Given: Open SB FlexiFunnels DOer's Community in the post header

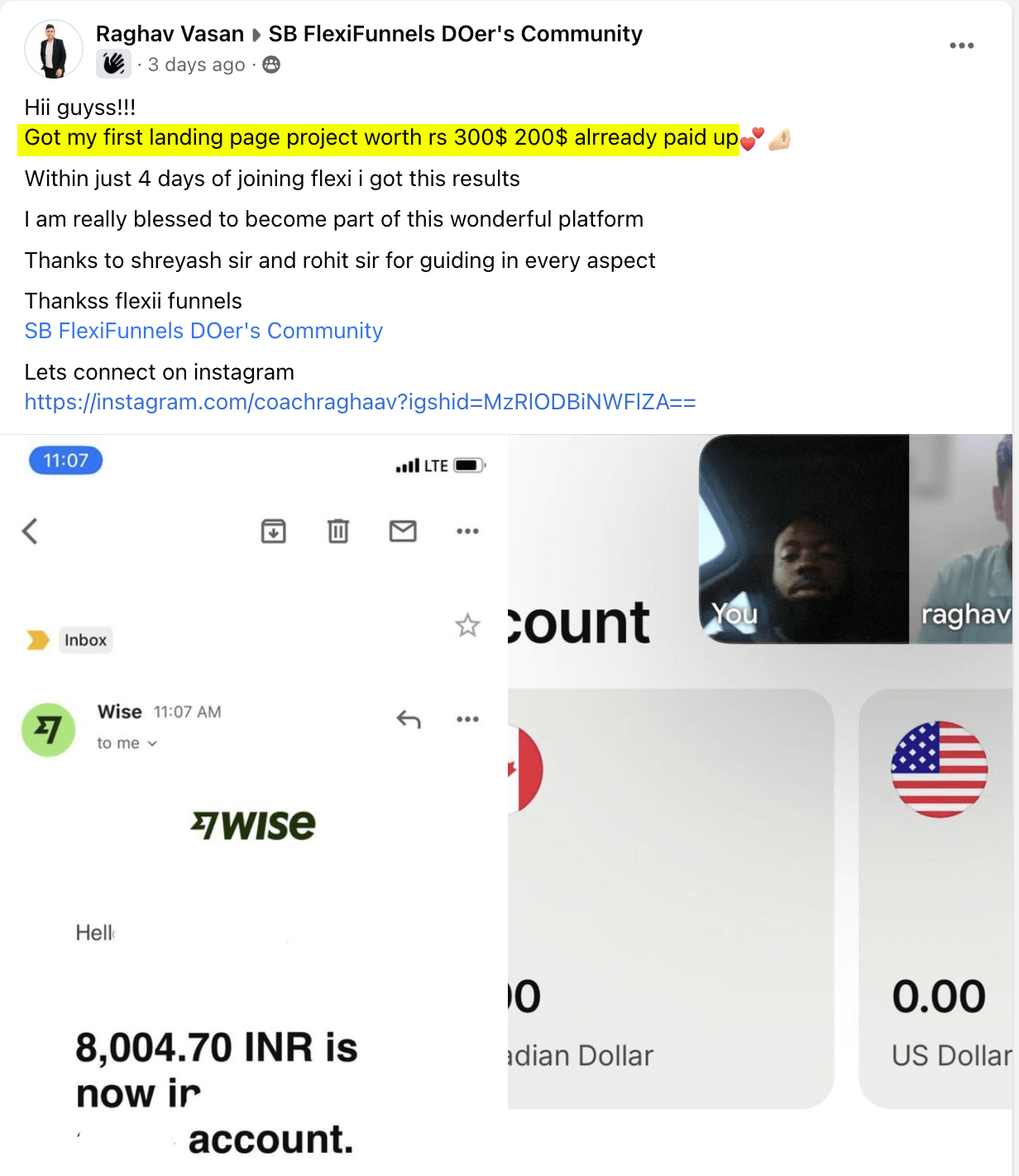Looking at the screenshot, I should point(455,34).
